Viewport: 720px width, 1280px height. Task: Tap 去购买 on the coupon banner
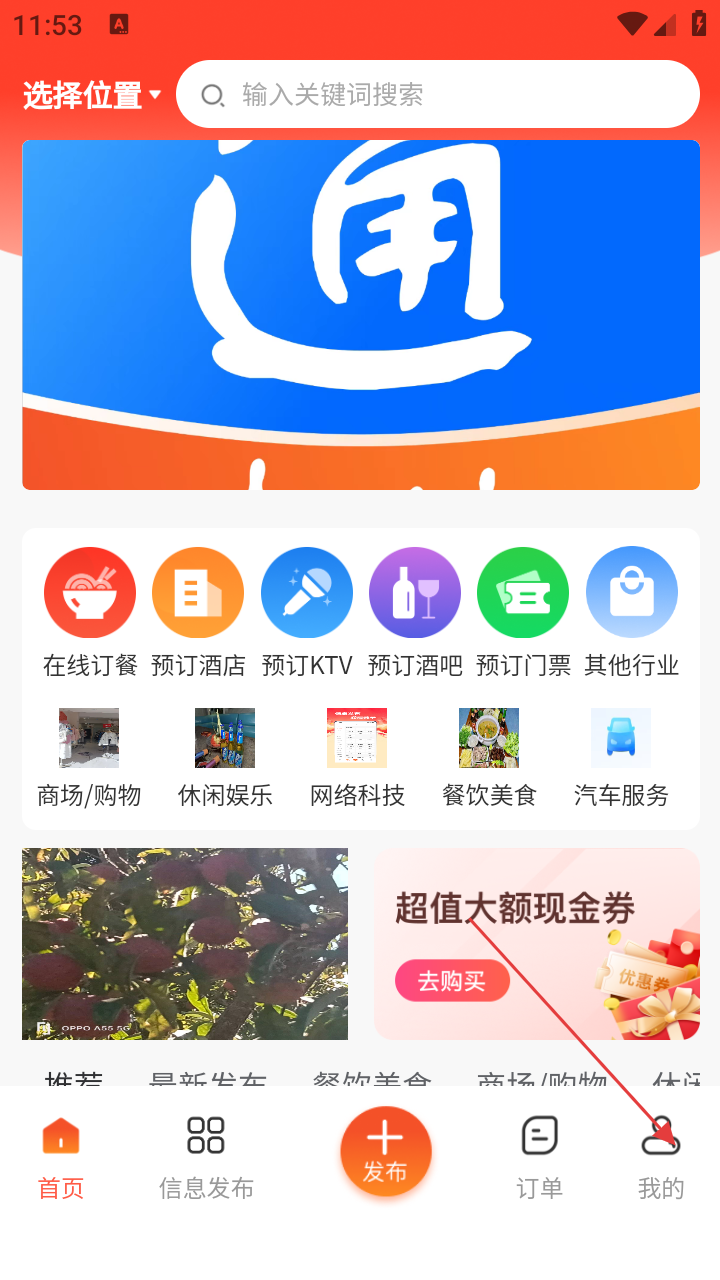click(x=452, y=981)
